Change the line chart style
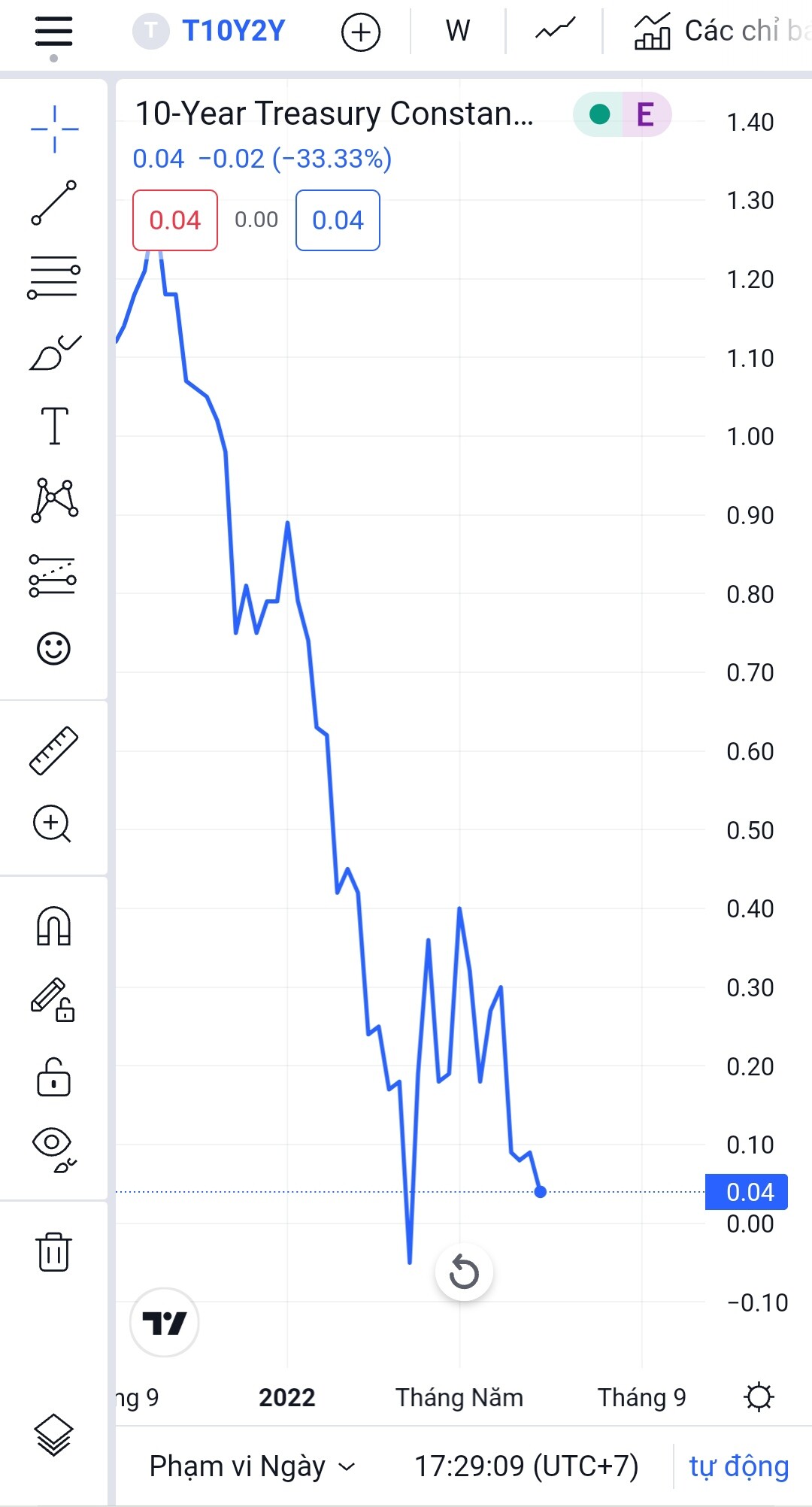The width and height of the screenshot is (812, 1507). [555, 32]
